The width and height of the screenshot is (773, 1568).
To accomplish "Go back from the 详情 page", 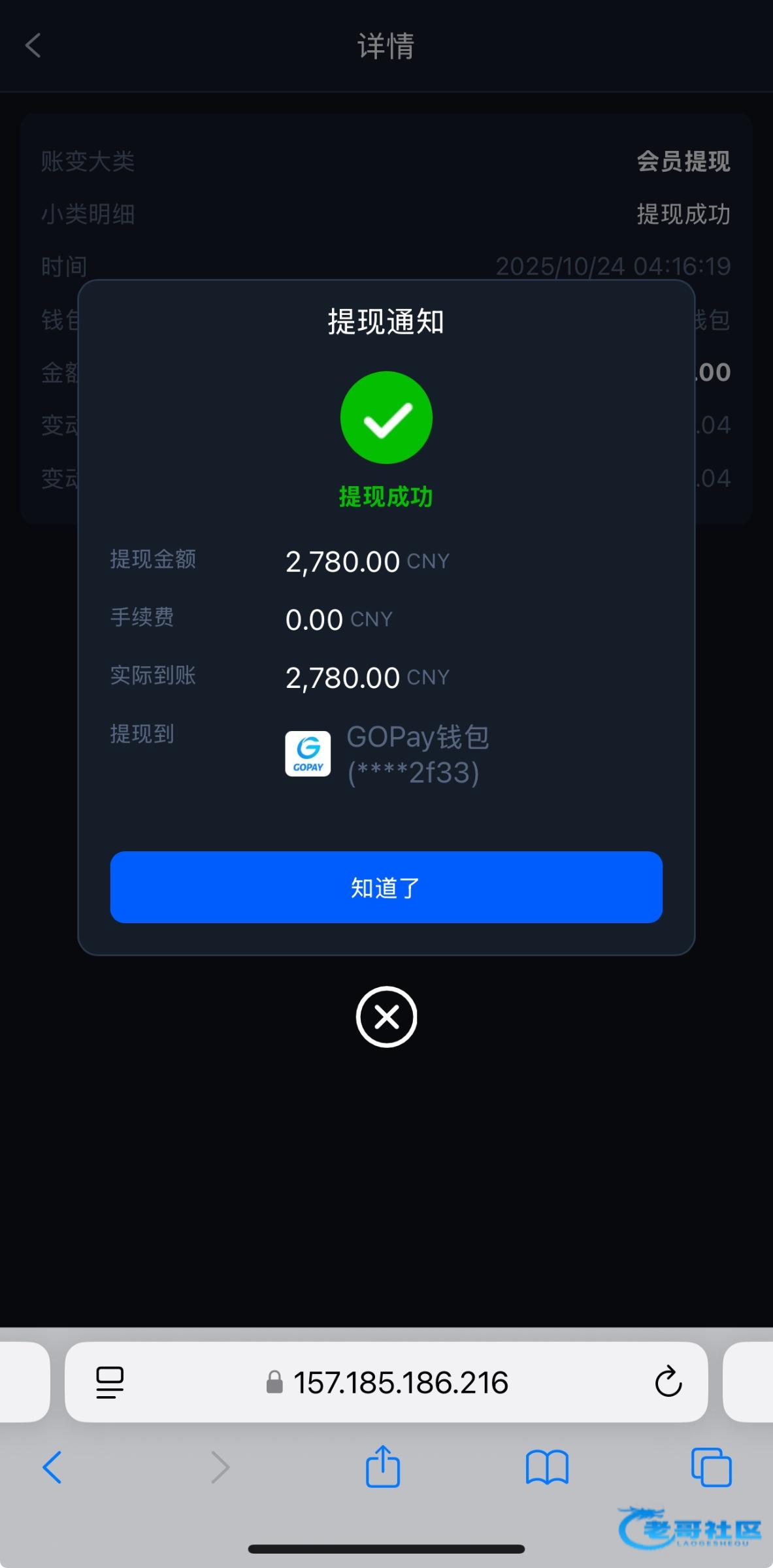I will point(33,46).
